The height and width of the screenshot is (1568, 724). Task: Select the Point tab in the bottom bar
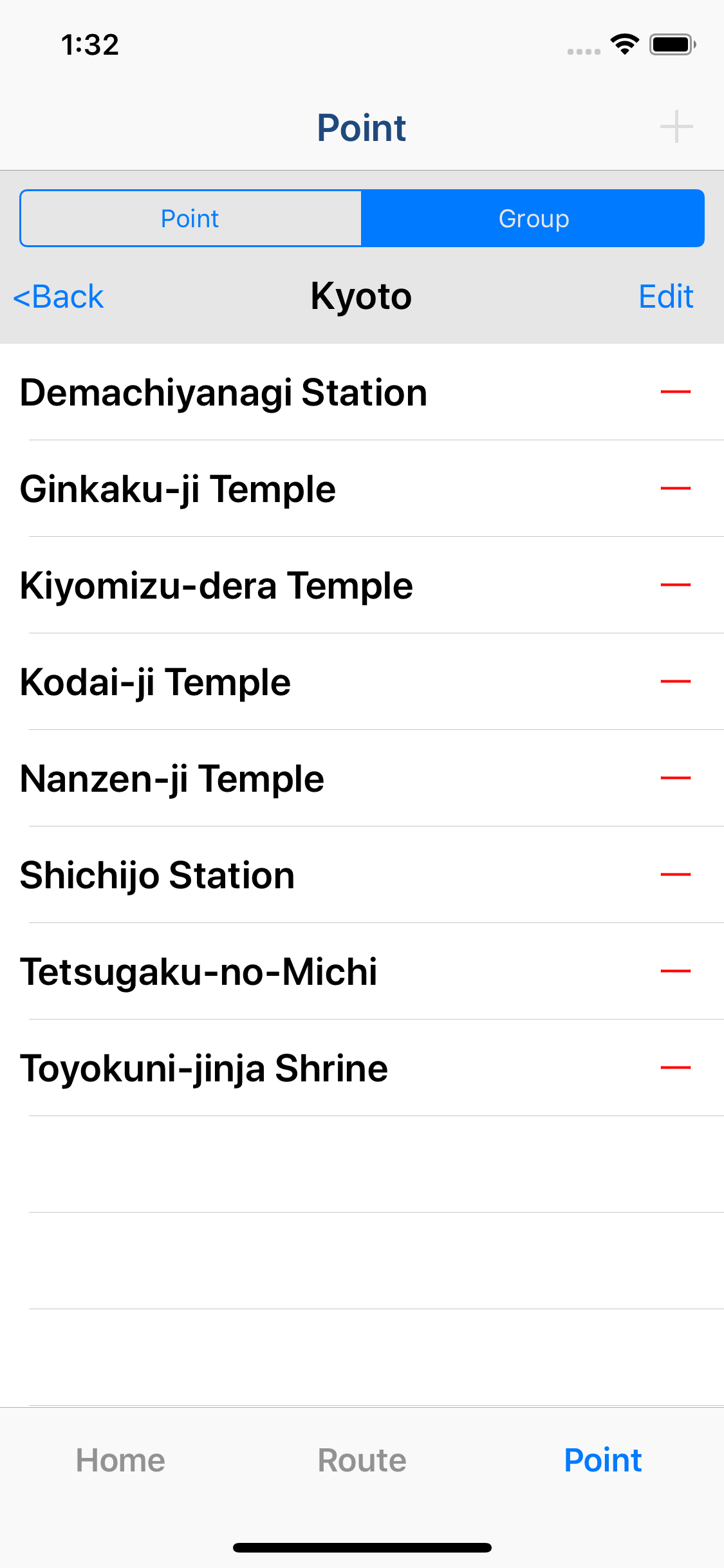point(603,1460)
